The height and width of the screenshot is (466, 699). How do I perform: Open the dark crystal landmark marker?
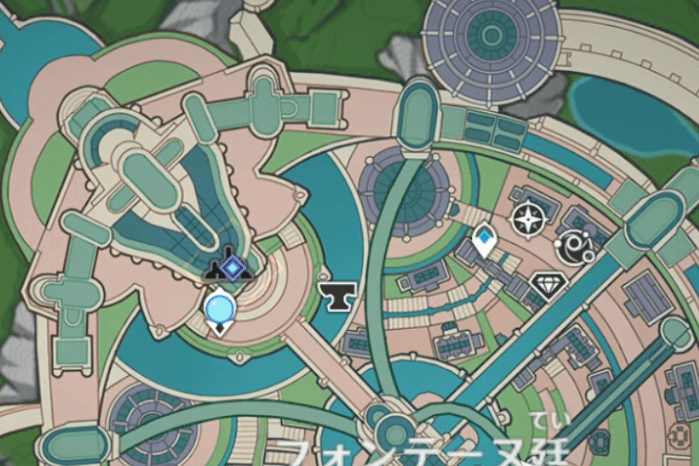[232, 265]
